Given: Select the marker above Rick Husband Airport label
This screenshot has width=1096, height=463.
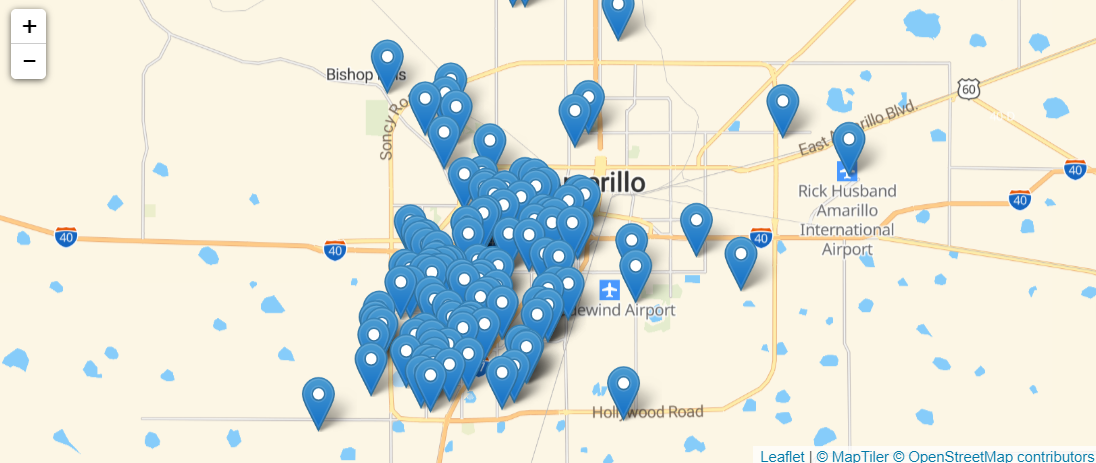Looking at the screenshot, I should click(849, 145).
